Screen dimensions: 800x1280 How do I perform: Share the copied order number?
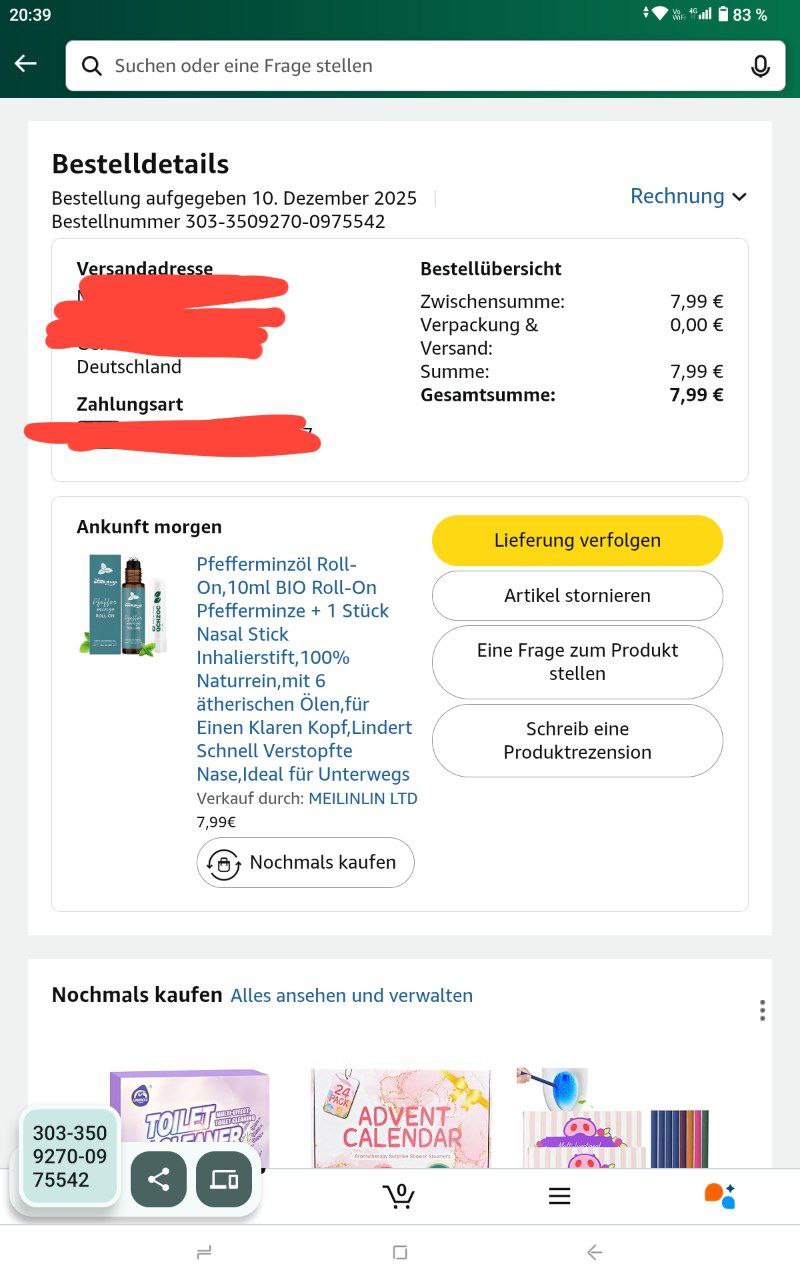click(x=158, y=1180)
